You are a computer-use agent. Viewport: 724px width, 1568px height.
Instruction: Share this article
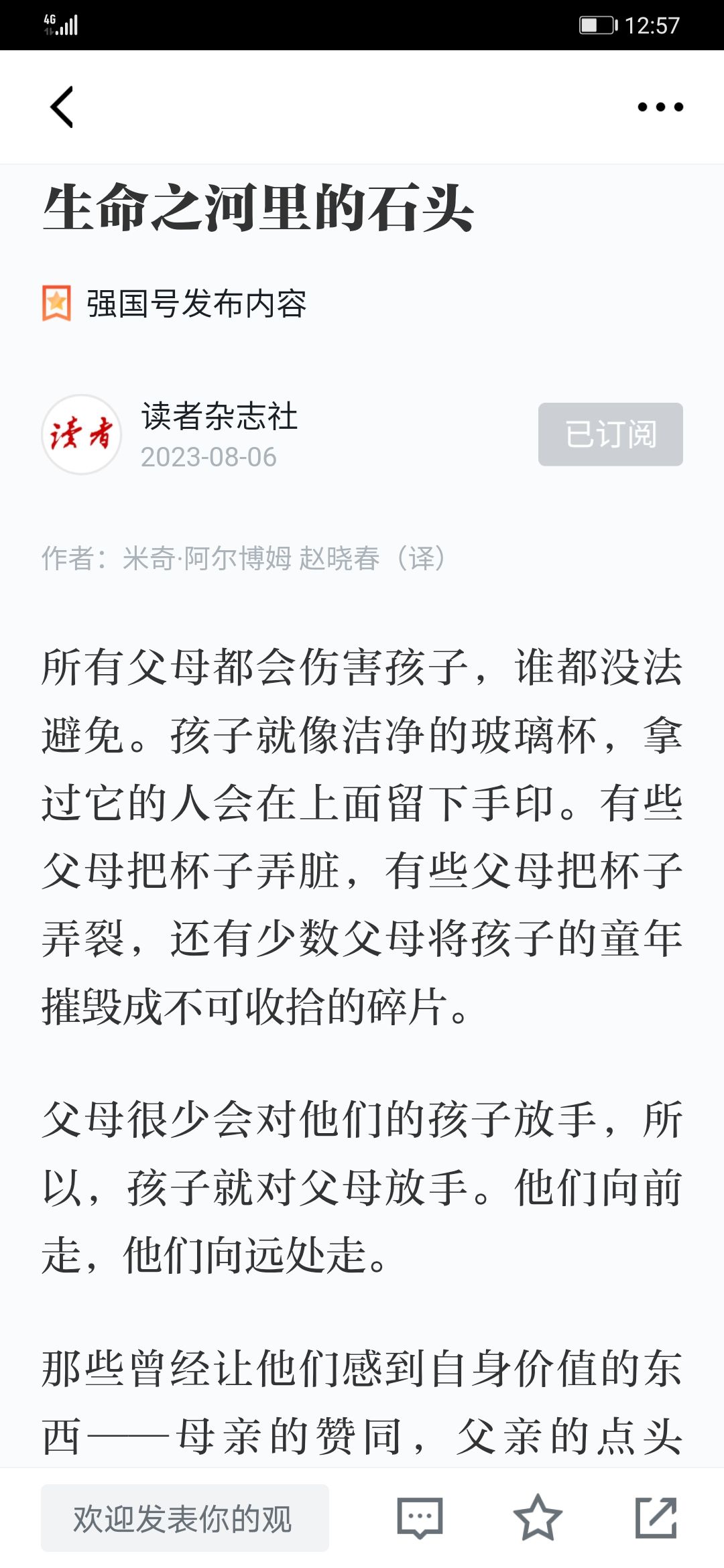coord(656,1518)
